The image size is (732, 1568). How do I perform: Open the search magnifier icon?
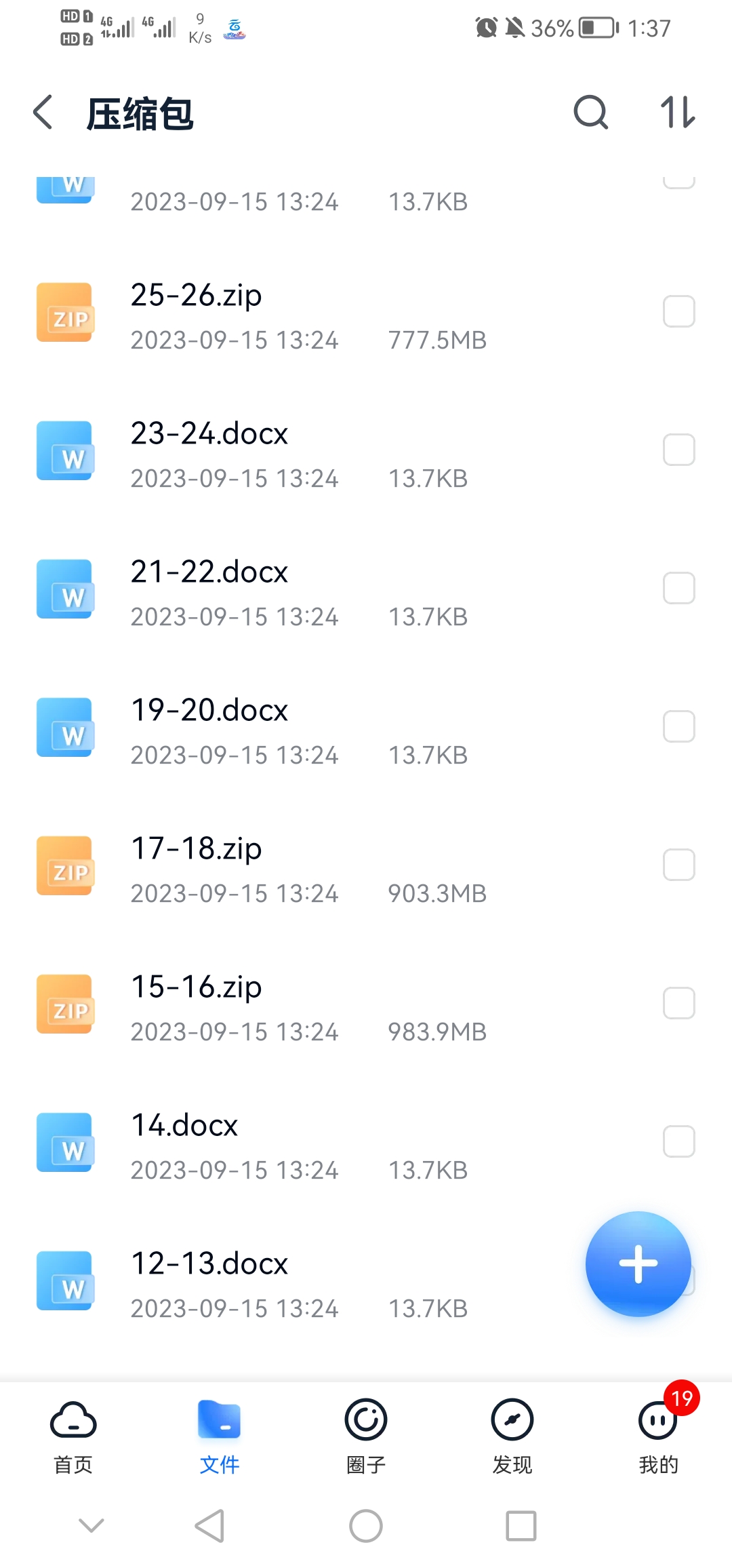590,113
